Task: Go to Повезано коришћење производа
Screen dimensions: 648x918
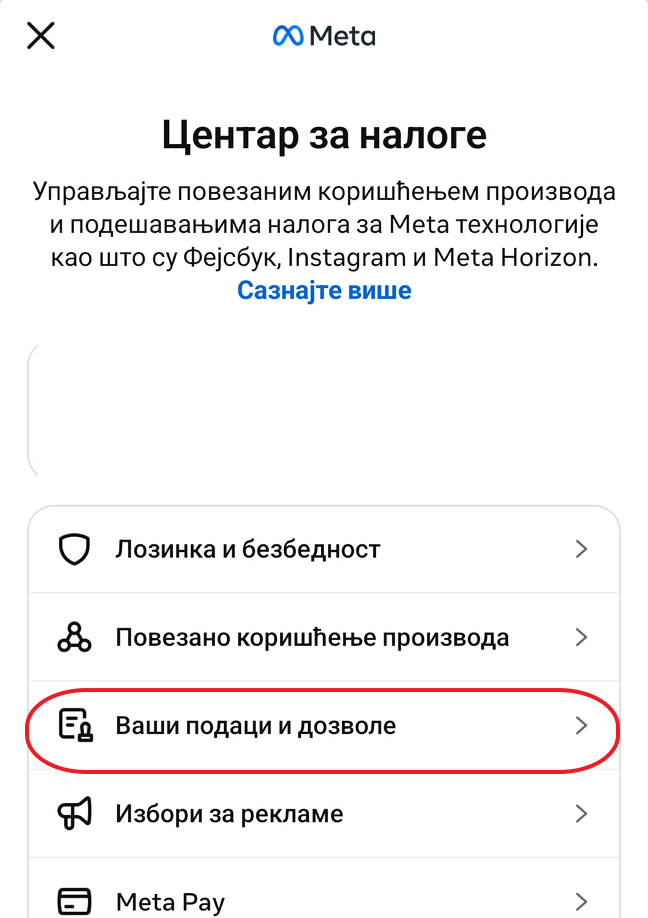Action: (x=324, y=638)
